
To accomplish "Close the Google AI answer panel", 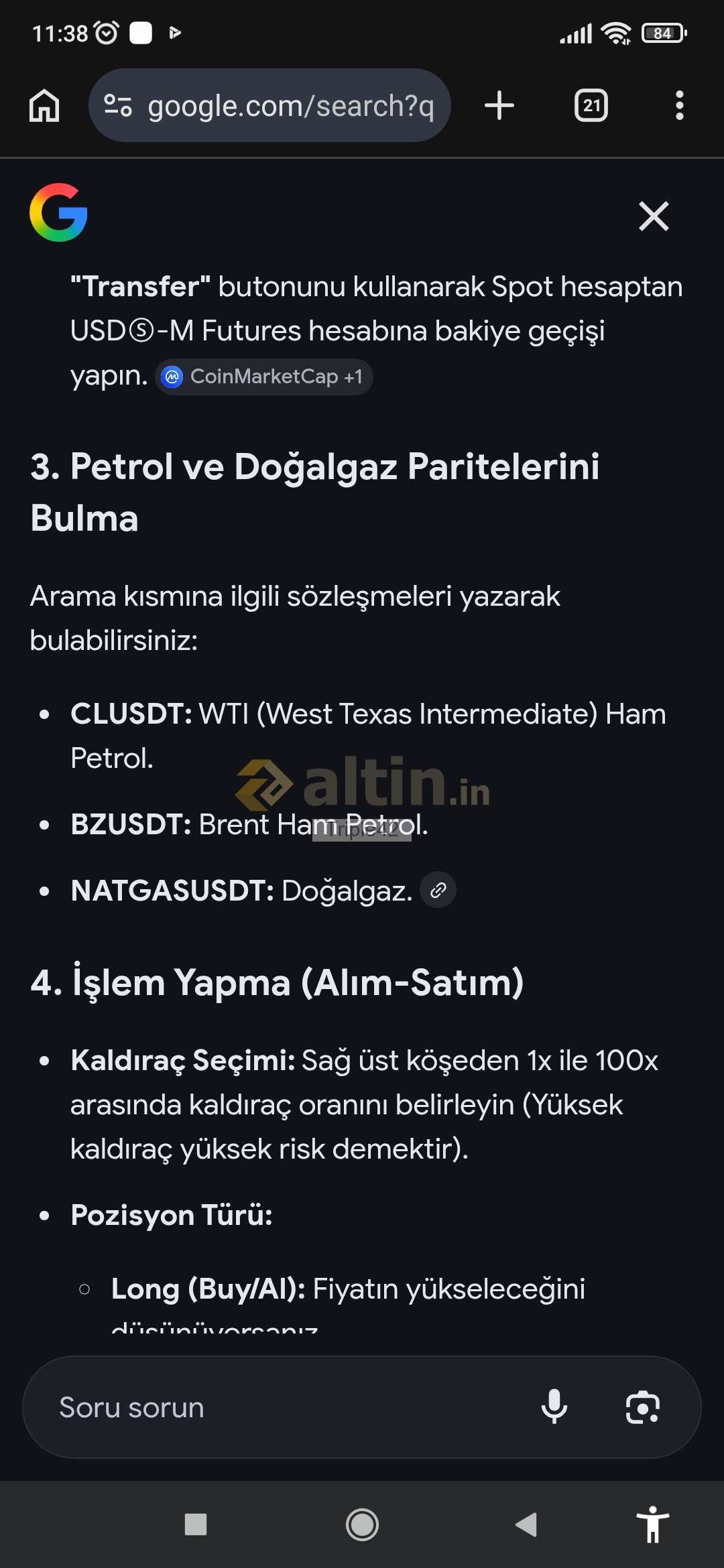I will click(x=654, y=216).
